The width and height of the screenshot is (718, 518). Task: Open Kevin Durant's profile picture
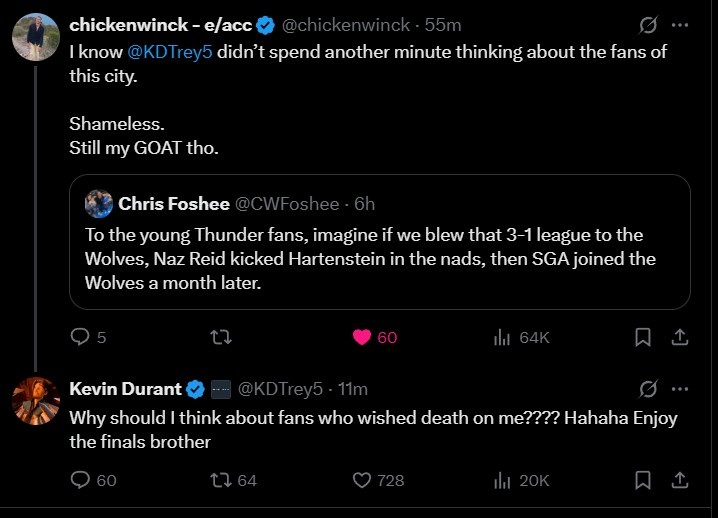[34, 401]
